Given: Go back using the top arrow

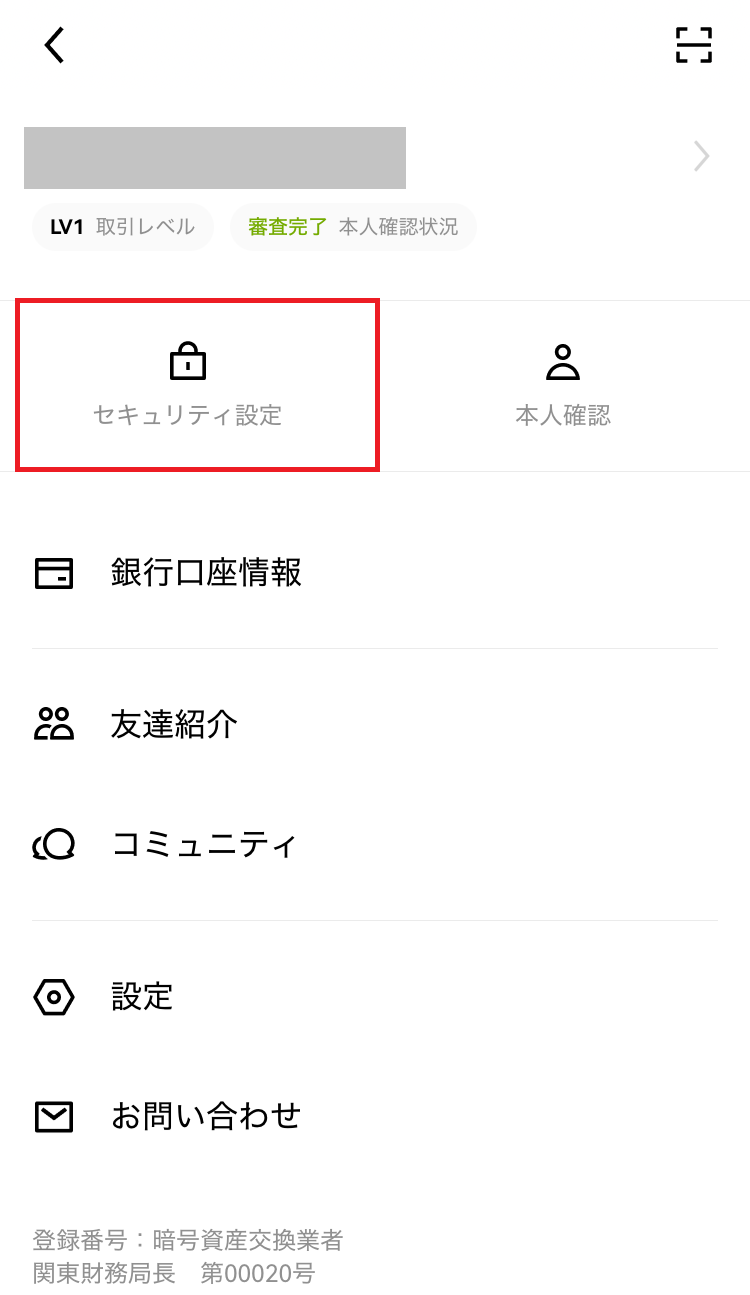Looking at the screenshot, I should tap(54, 45).
